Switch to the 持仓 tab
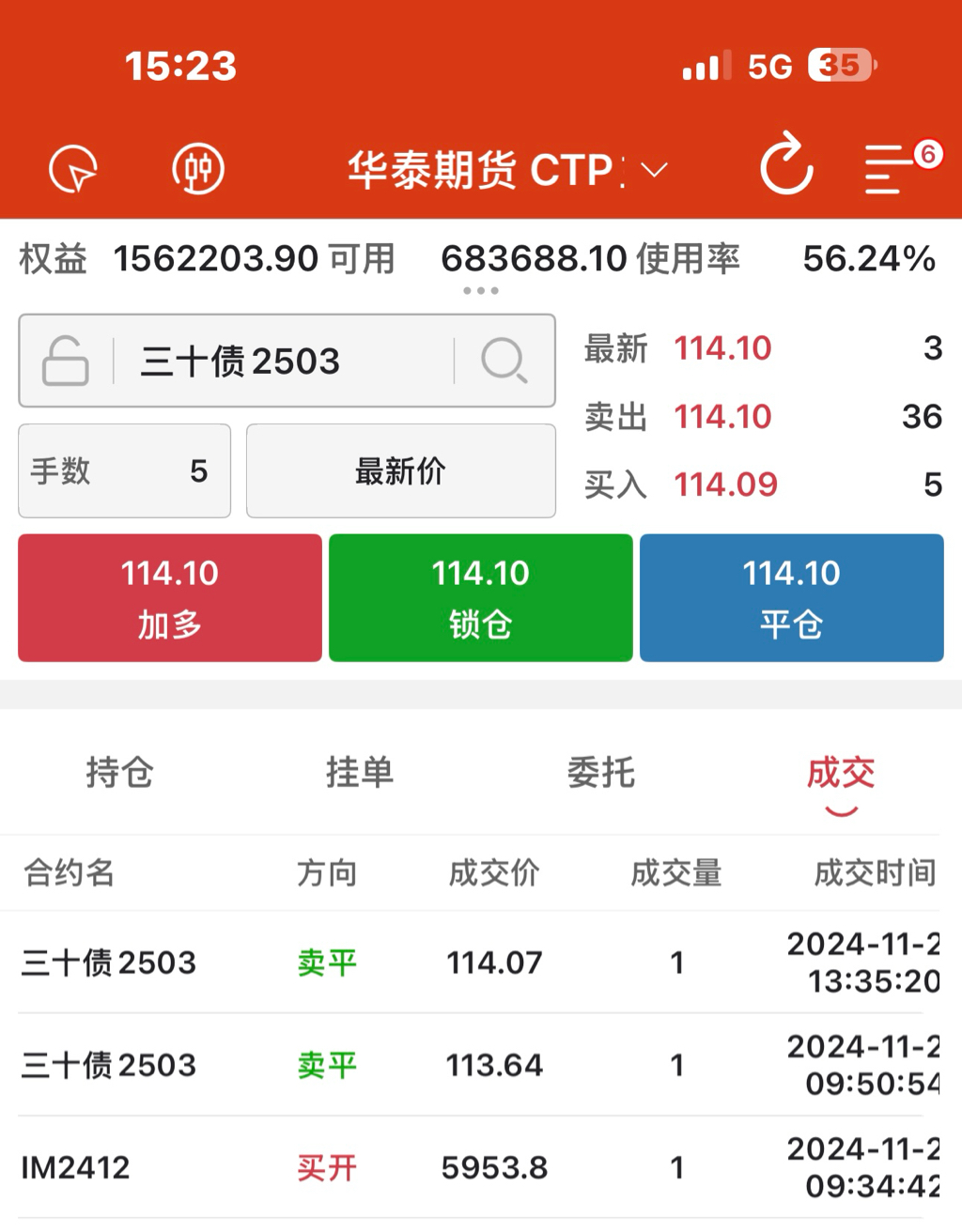This screenshot has height=1232, width=962. point(119,773)
